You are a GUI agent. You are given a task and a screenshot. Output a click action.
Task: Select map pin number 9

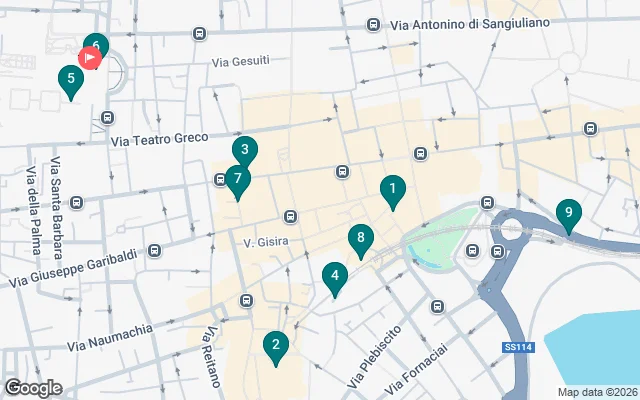568,213
